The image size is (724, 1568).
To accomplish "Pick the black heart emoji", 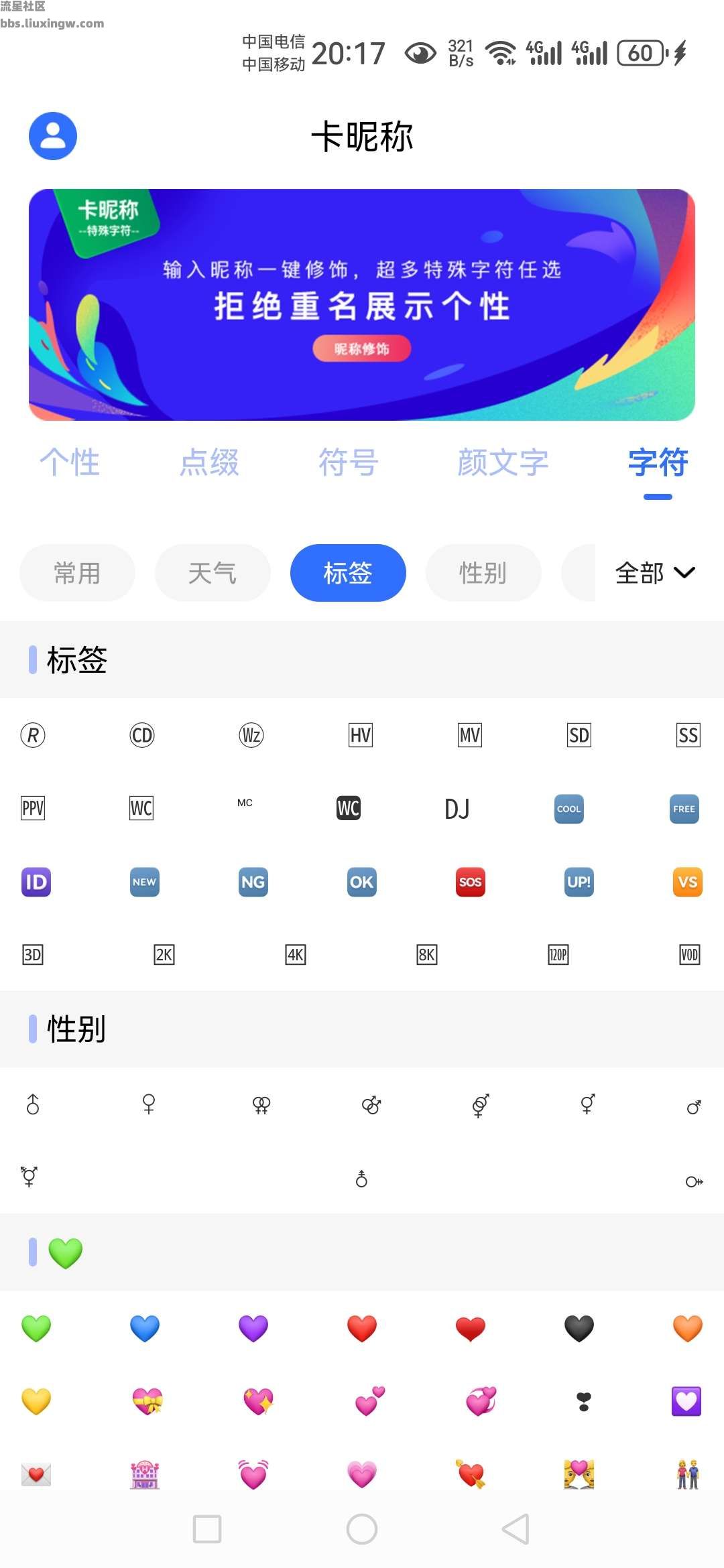I will (x=579, y=1328).
